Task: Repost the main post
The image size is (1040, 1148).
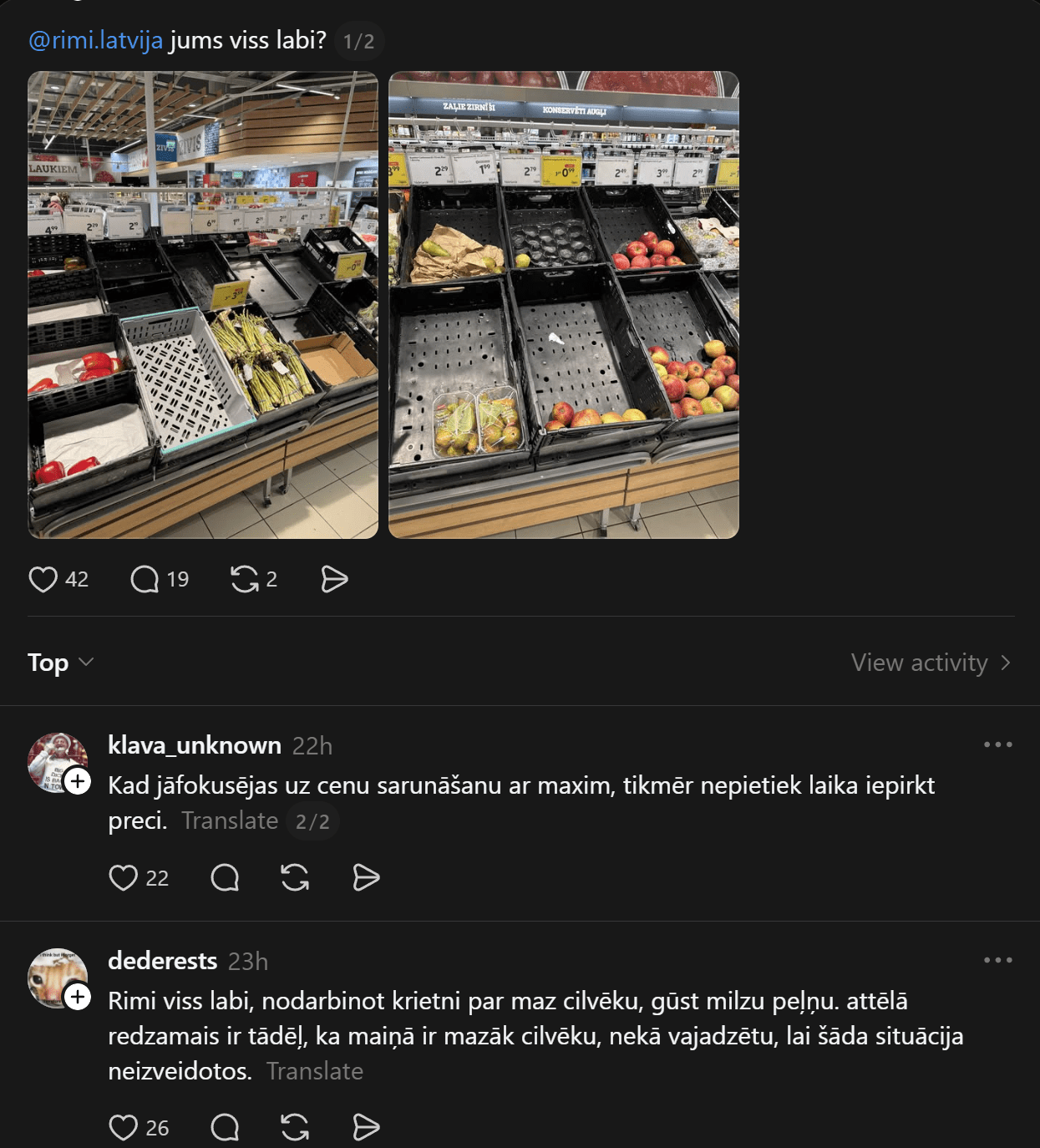Action: coord(245,579)
